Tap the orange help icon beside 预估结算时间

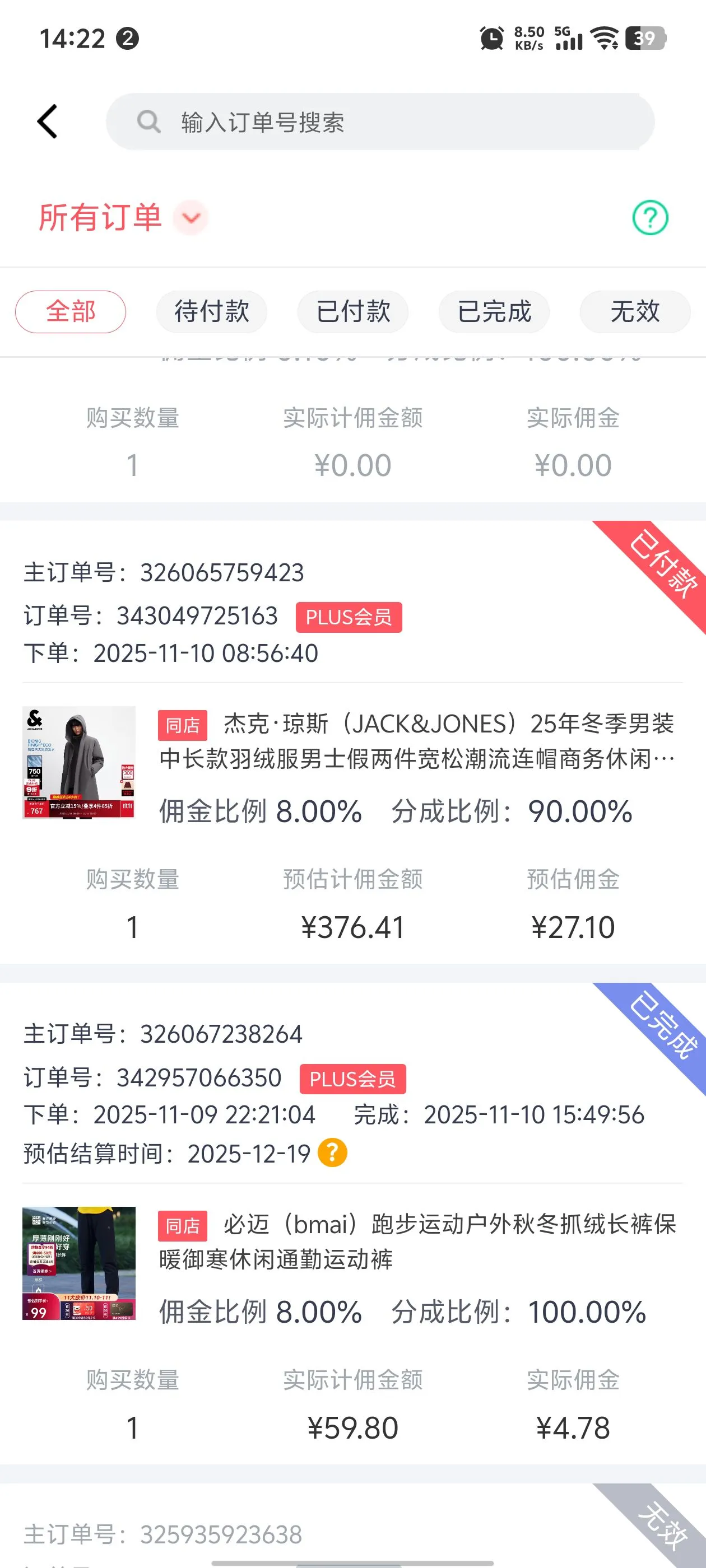pyautogui.click(x=333, y=1153)
